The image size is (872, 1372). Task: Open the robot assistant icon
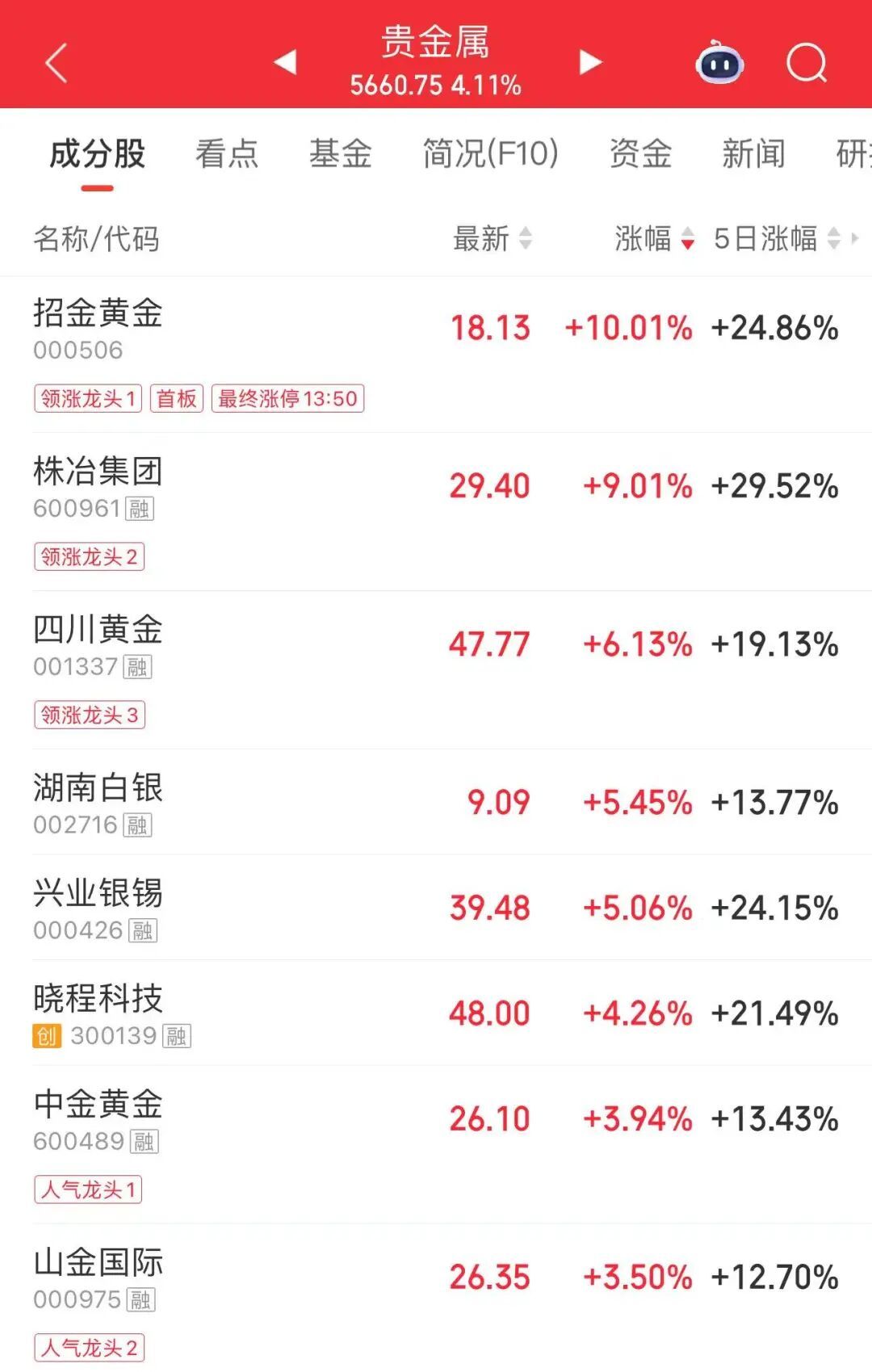(x=720, y=61)
